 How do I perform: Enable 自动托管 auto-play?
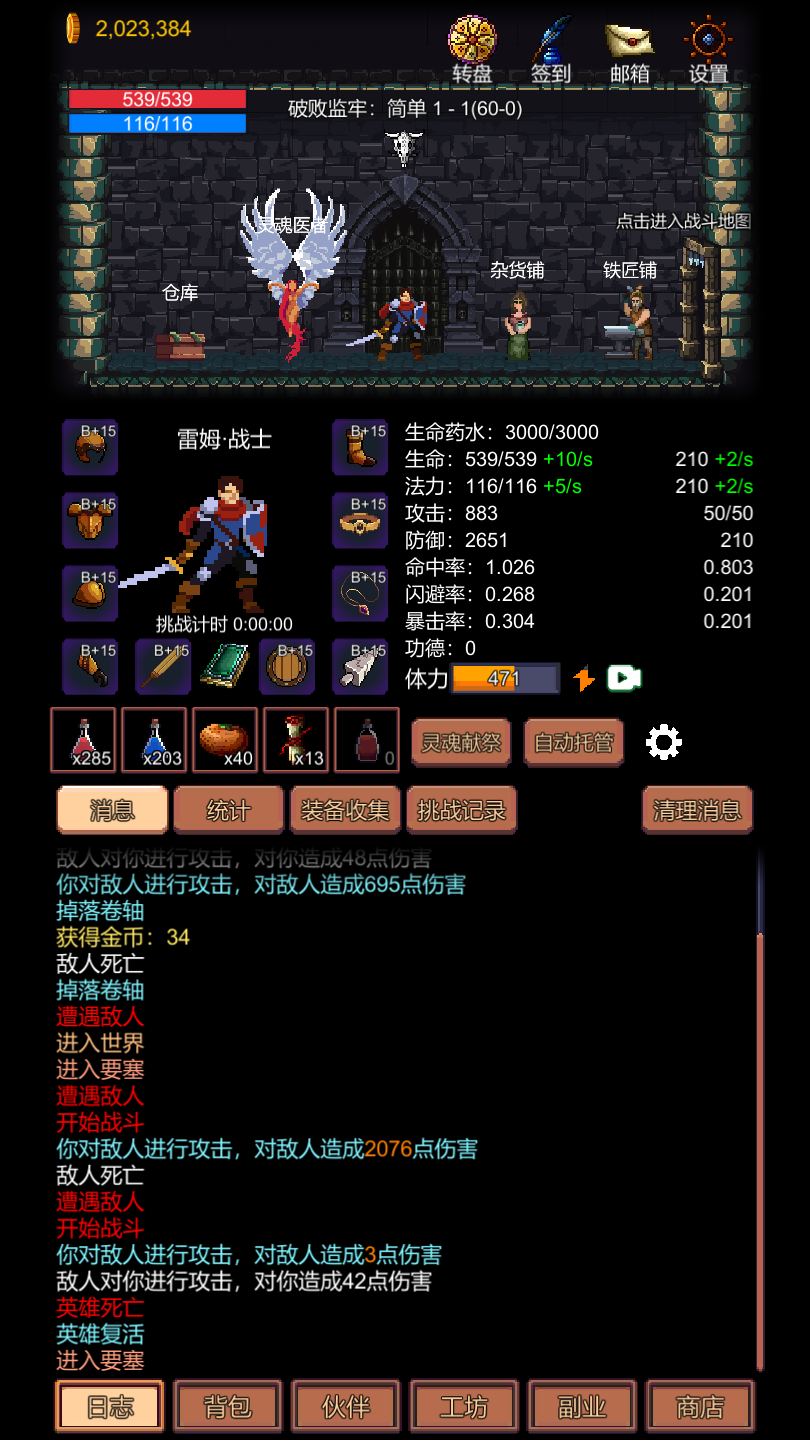(574, 743)
